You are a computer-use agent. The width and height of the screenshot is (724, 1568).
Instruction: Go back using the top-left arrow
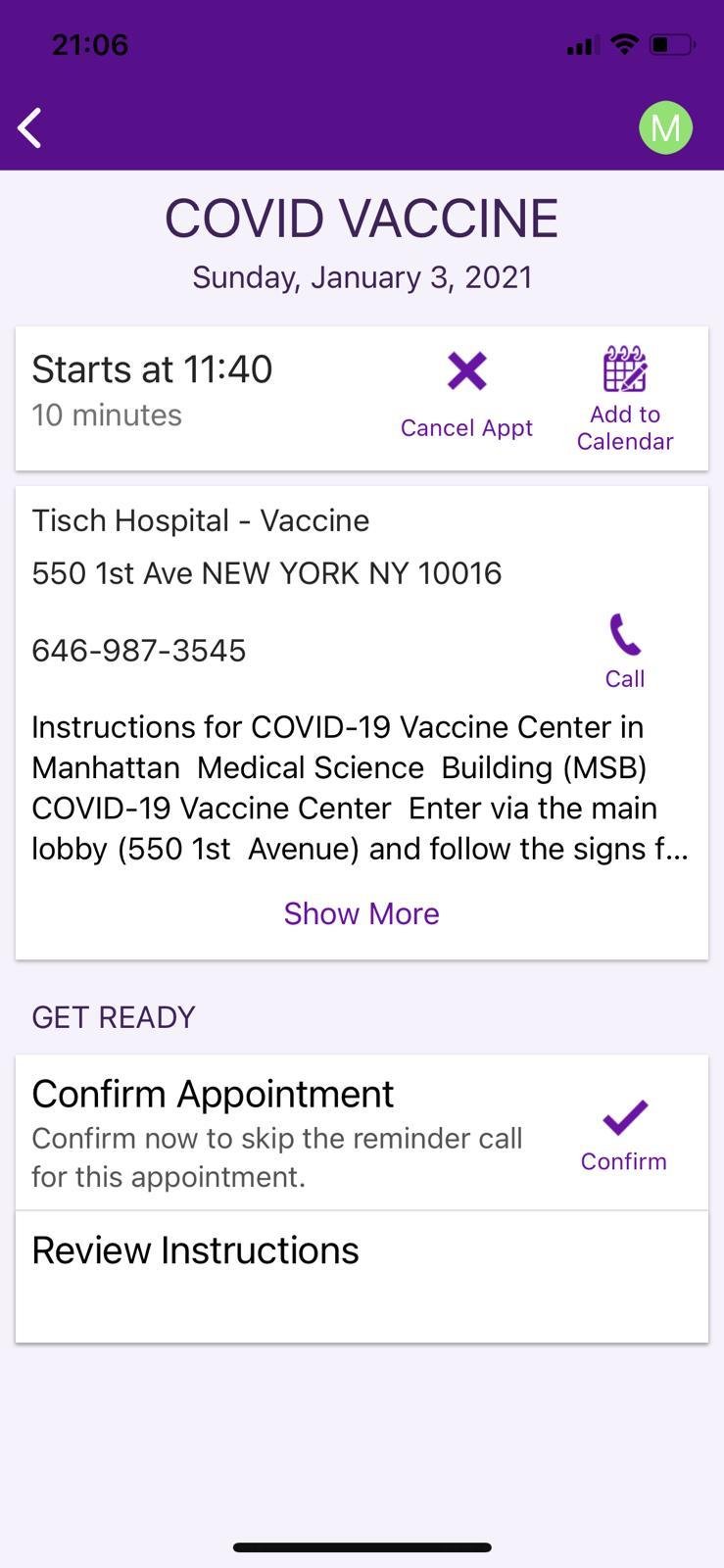[30, 127]
